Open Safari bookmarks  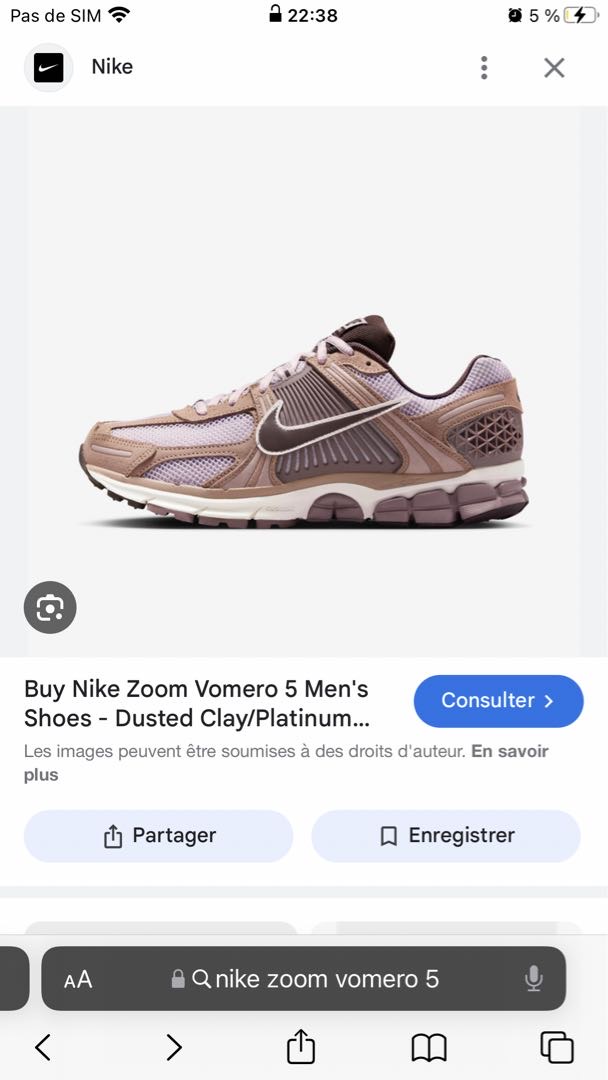tap(429, 1047)
